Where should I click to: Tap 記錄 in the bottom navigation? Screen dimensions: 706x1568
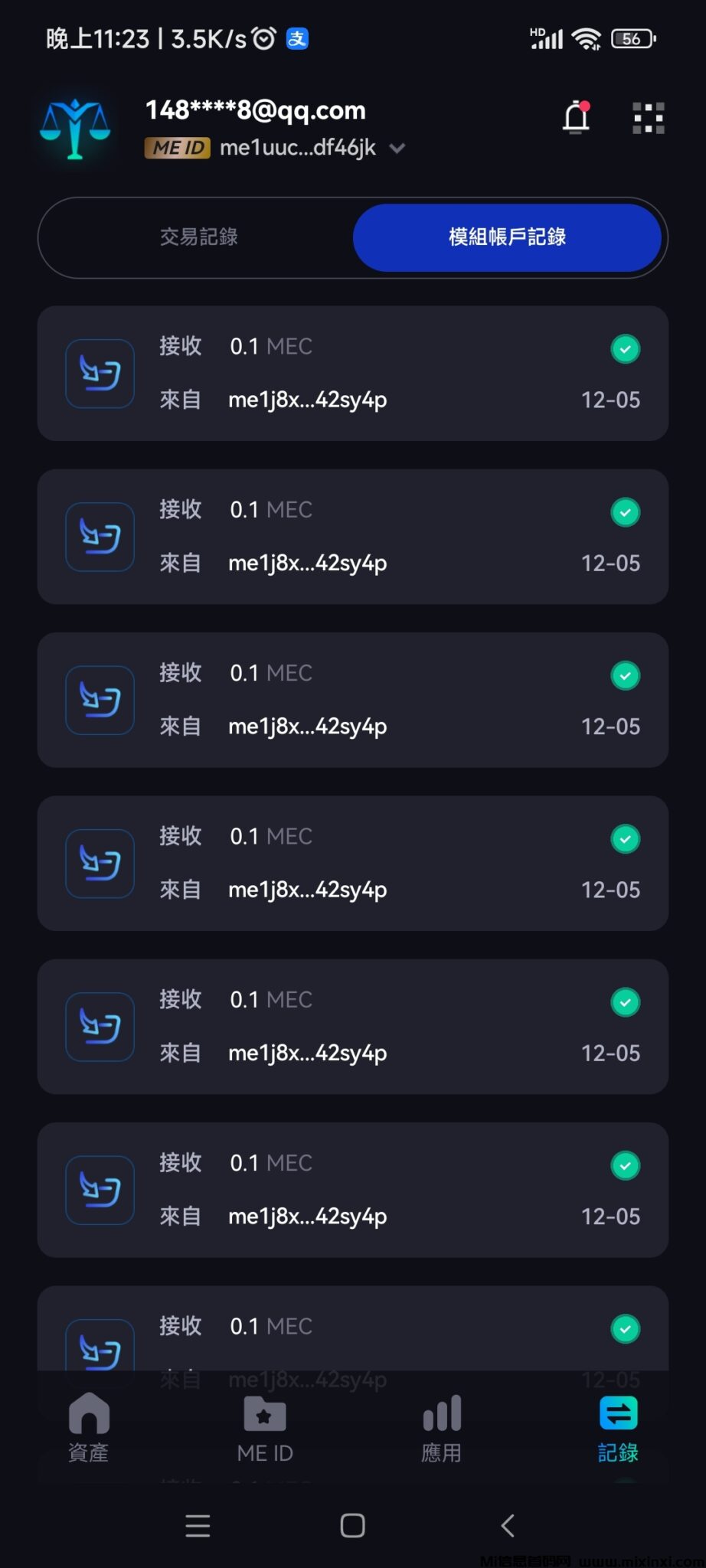(x=618, y=1427)
